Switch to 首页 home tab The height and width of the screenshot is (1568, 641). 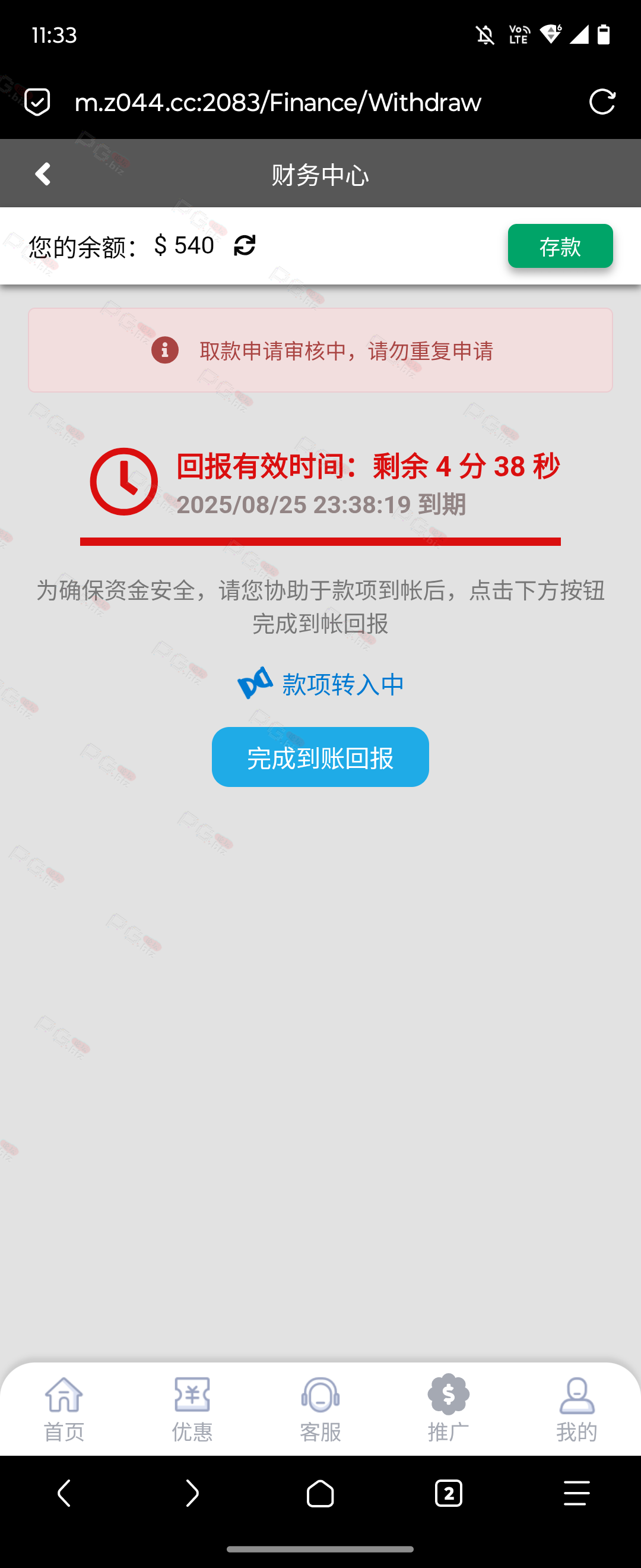pos(64,1408)
